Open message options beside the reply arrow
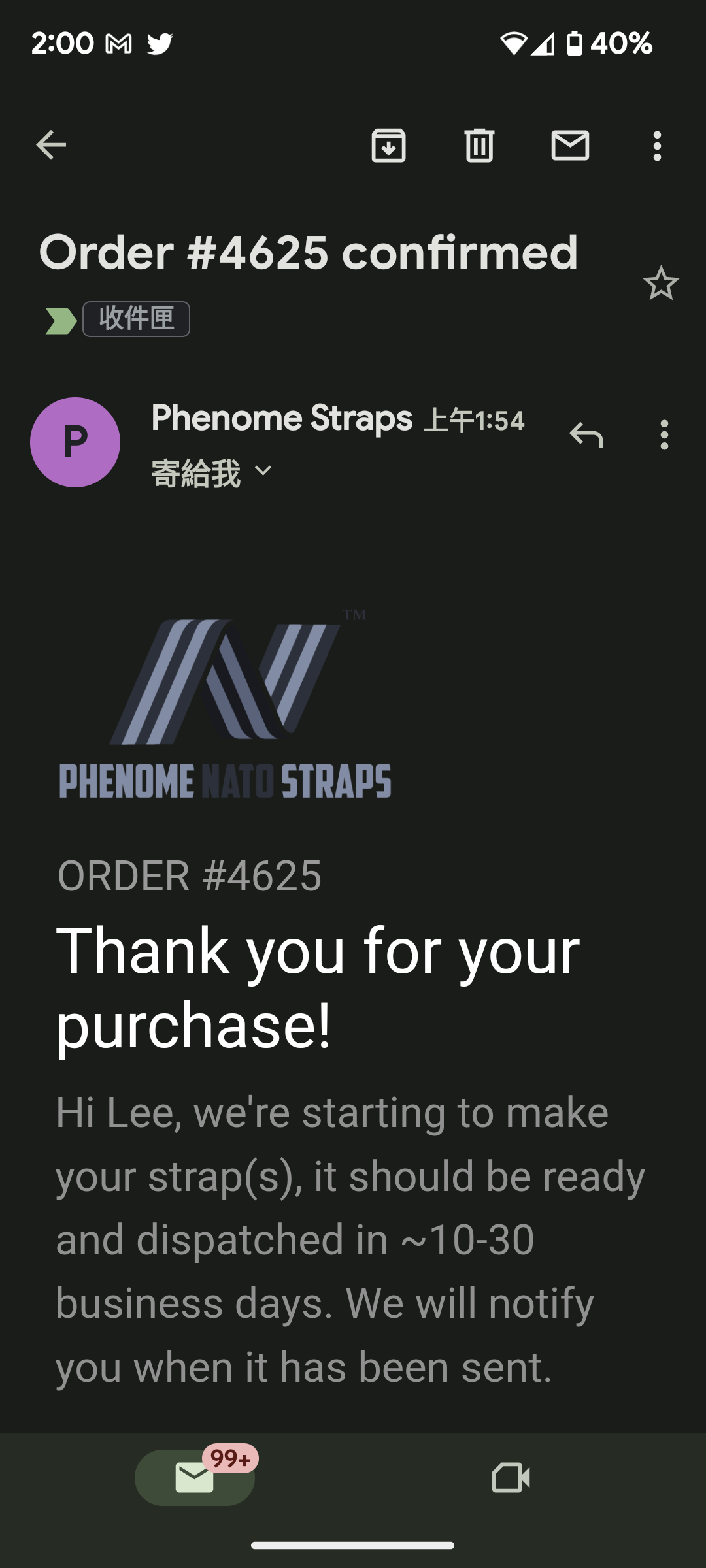Image resolution: width=706 pixels, height=1568 pixels. pyautogui.click(x=664, y=435)
